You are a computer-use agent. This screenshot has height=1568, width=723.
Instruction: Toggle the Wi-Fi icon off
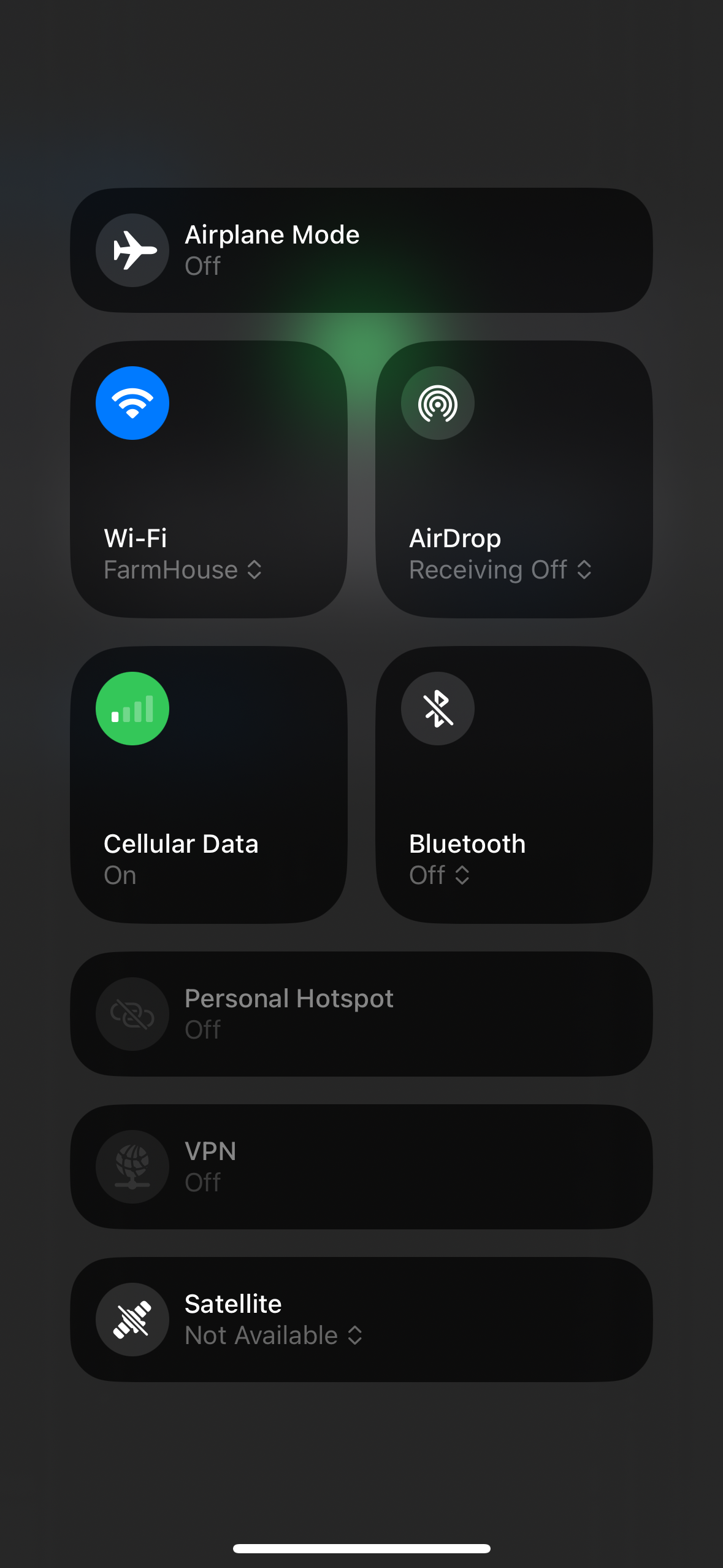(x=132, y=403)
